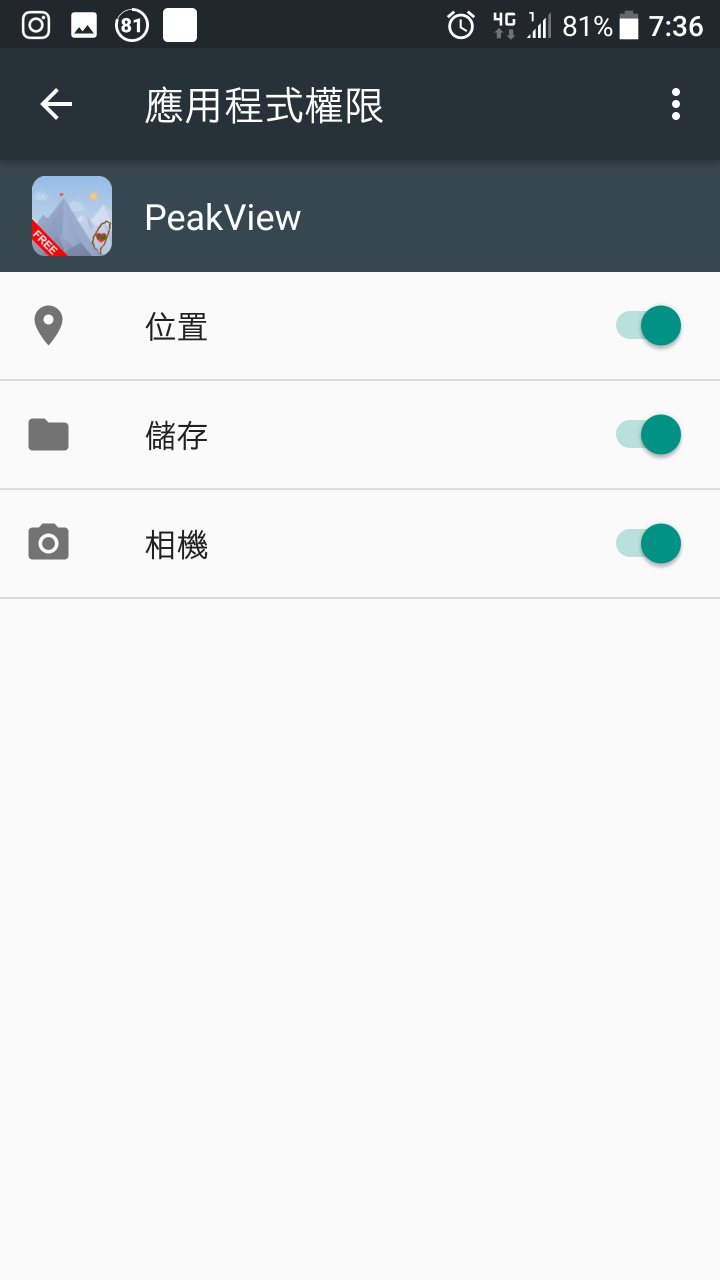Toggle off the 相機 camera permission
Image resolution: width=720 pixels, height=1280 pixels.
[648, 544]
